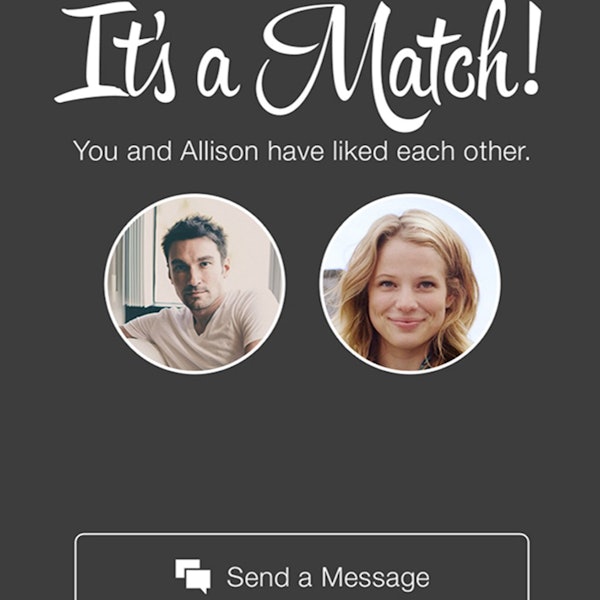Send a message to Allison

tap(302, 575)
